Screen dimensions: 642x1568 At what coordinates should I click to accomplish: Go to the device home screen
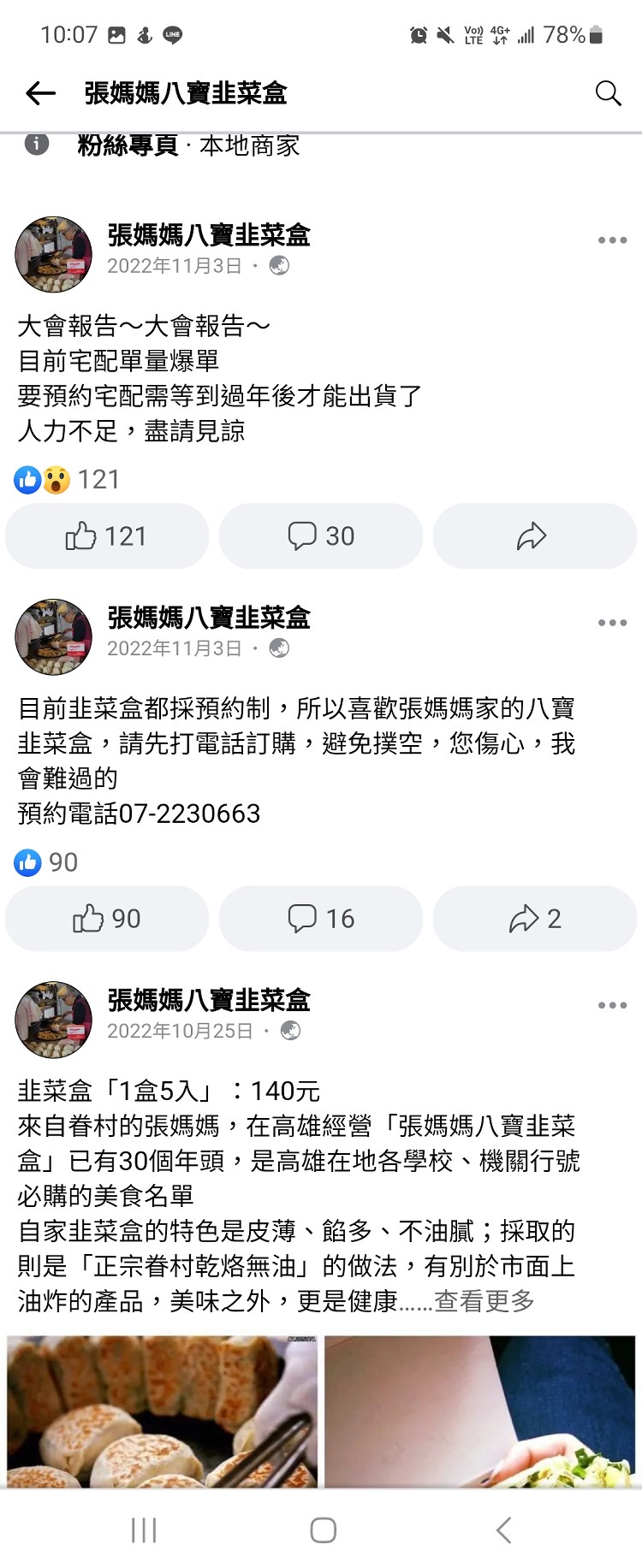click(323, 1530)
